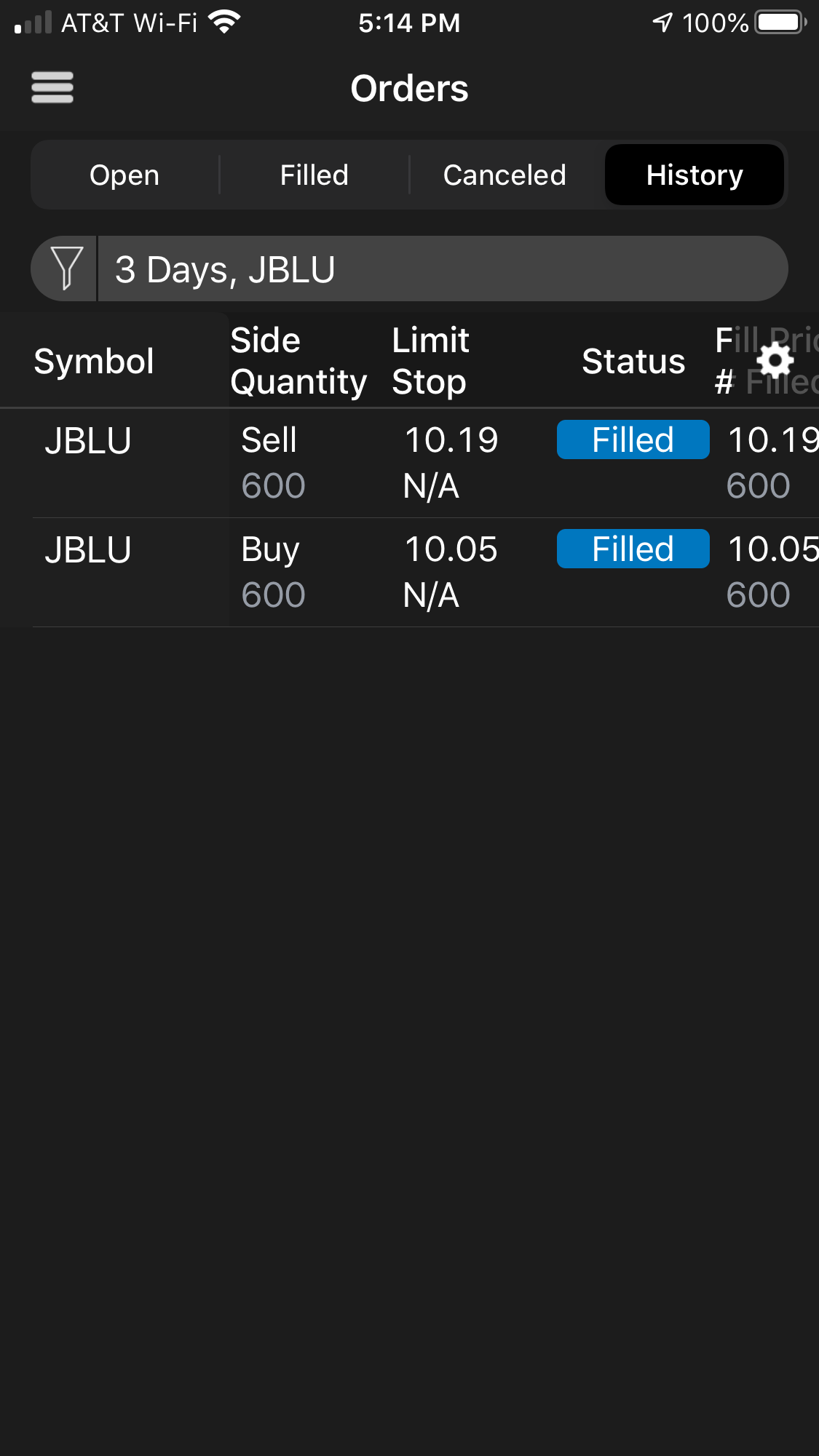Switch to the Filled orders tab

pyautogui.click(x=314, y=175)
